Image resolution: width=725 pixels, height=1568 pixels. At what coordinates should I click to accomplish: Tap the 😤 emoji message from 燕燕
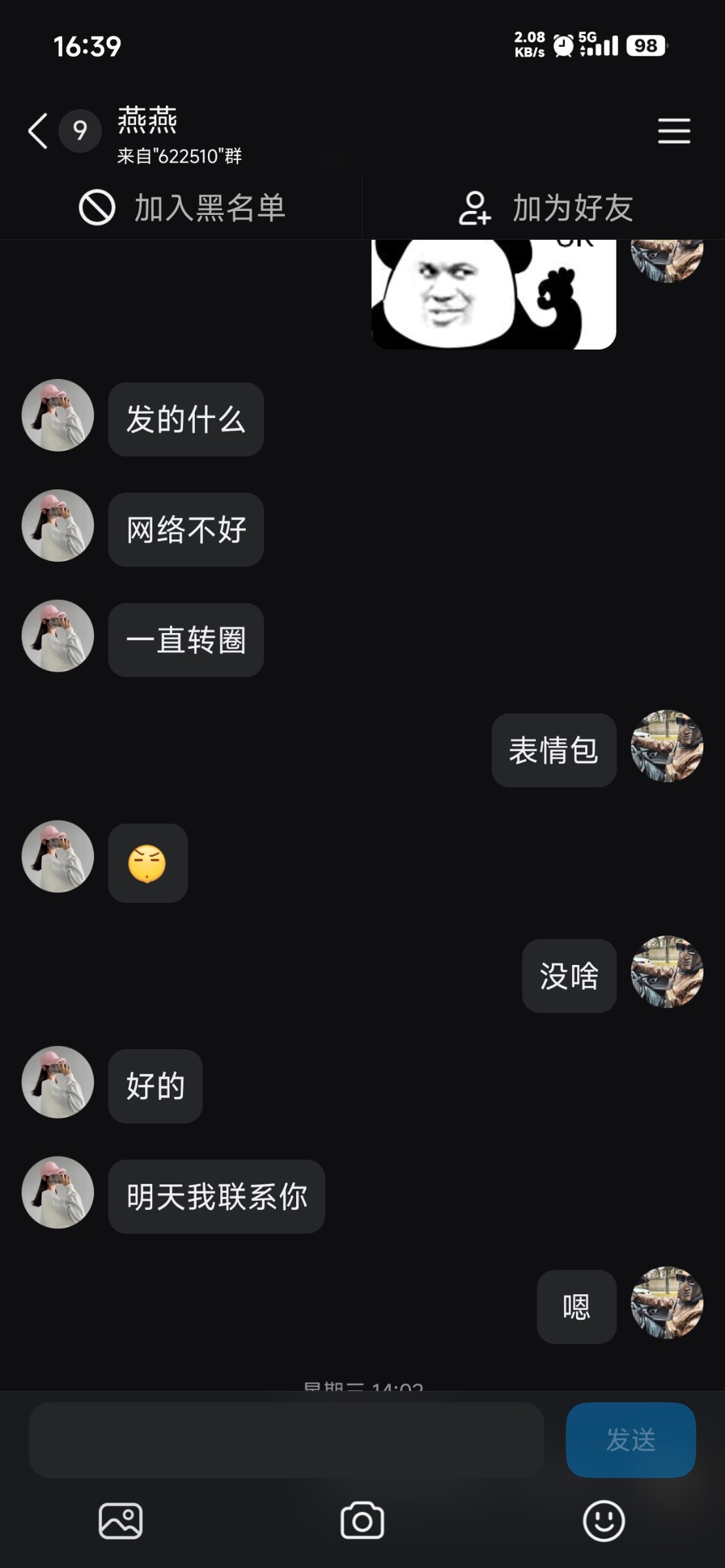(x=148, y=864)
